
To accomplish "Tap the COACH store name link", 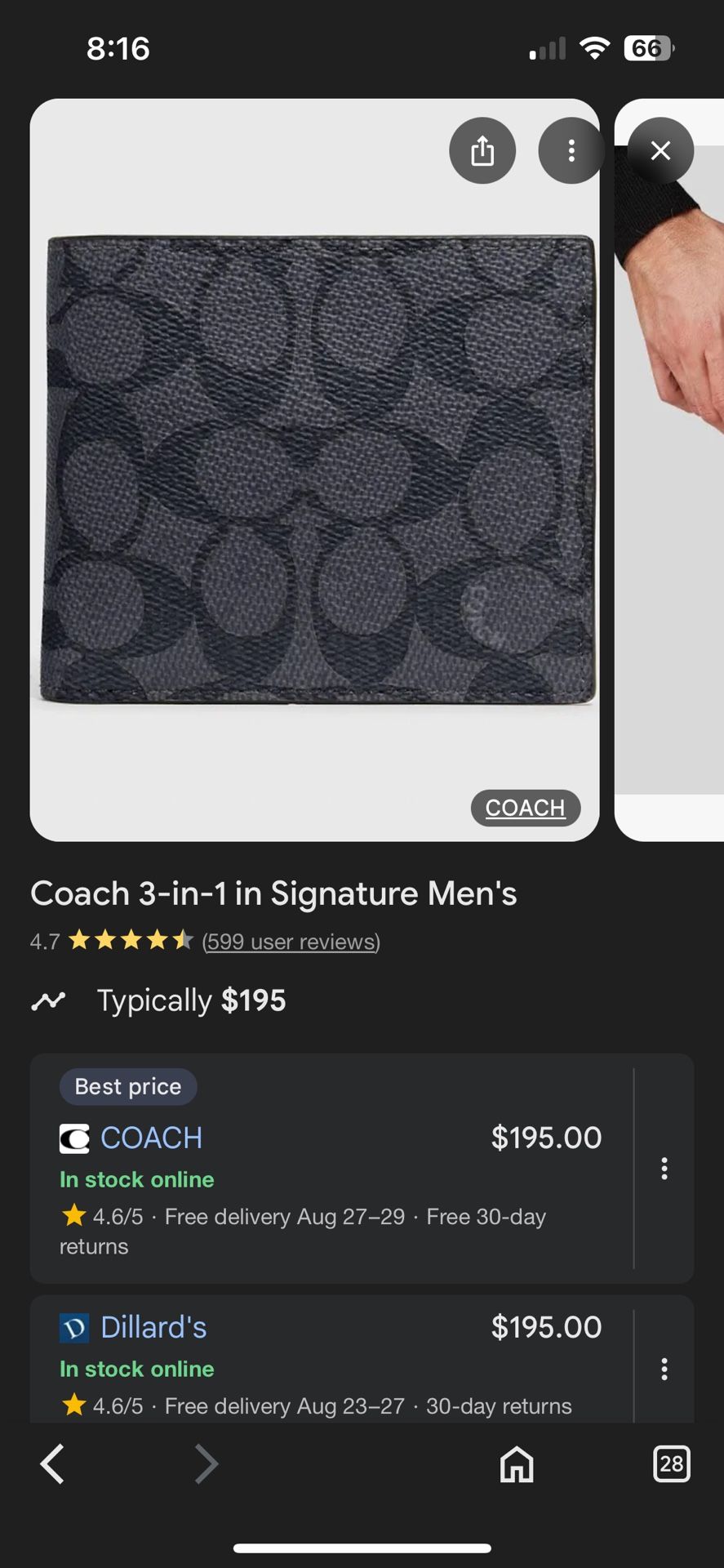I will [x=151, y=1138].
